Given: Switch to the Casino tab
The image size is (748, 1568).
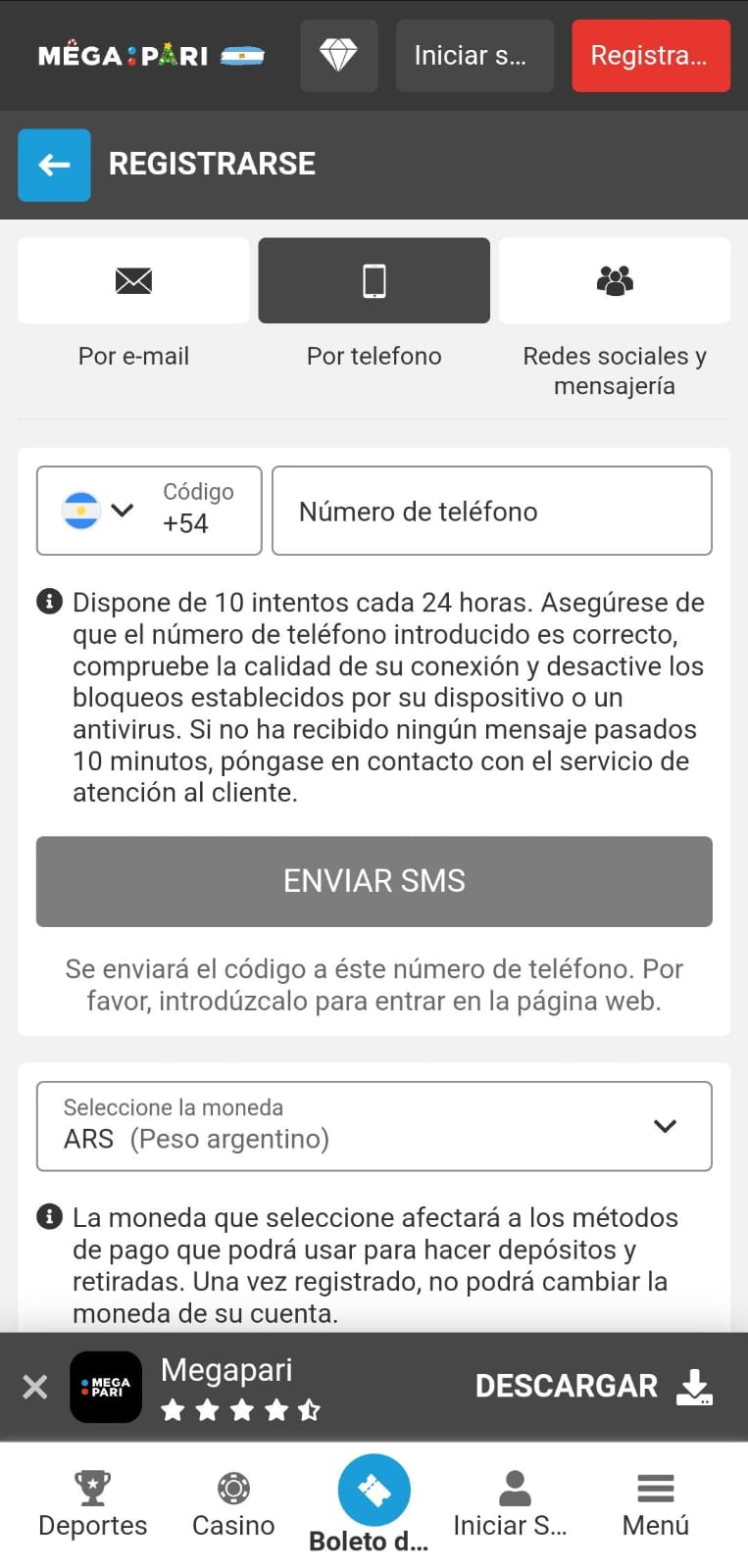Looking at the screenshot, I should point(233,1504).
